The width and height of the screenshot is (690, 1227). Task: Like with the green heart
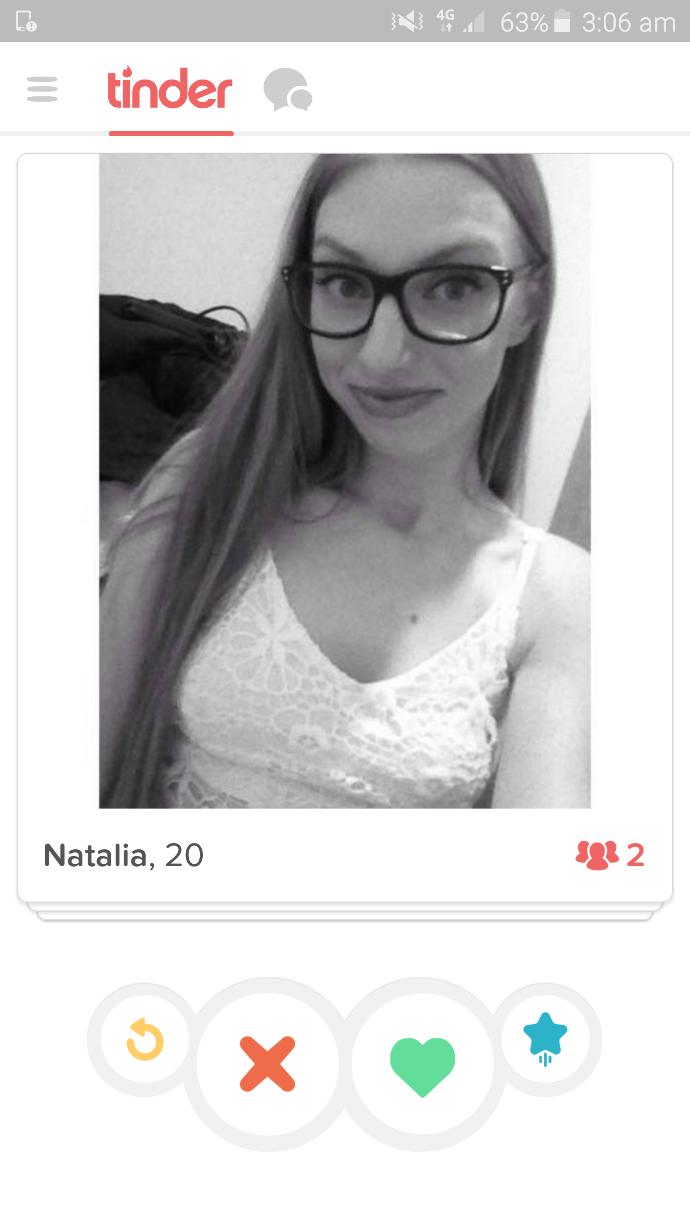(x=422, y=1063)
